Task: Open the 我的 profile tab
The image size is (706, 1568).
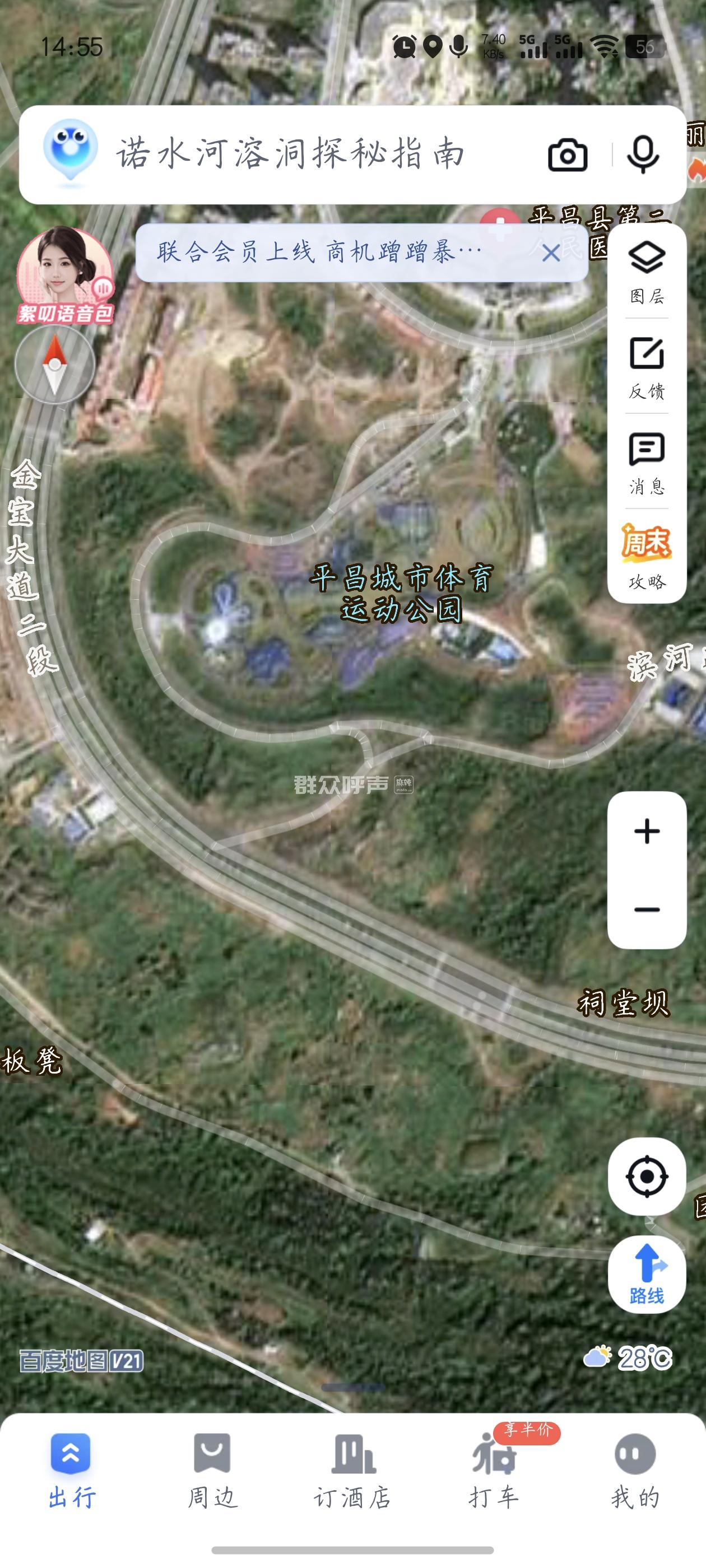Action: point(635,1471)
